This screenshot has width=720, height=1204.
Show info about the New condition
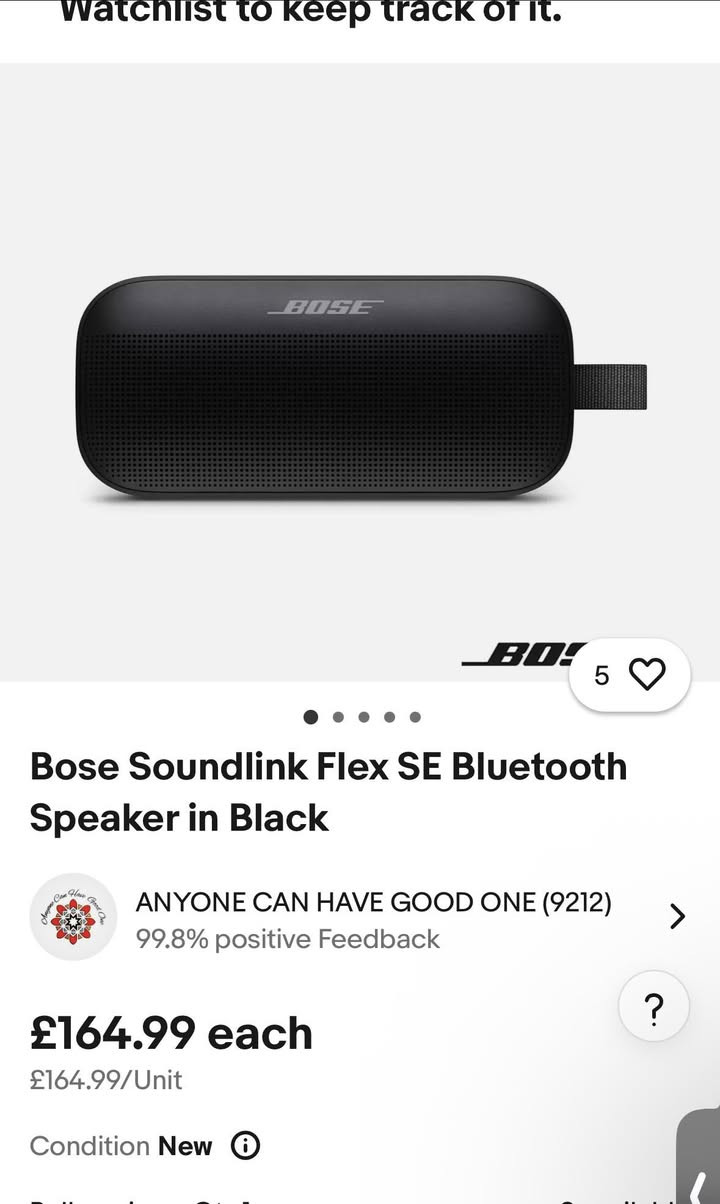tap(245, 1146)
